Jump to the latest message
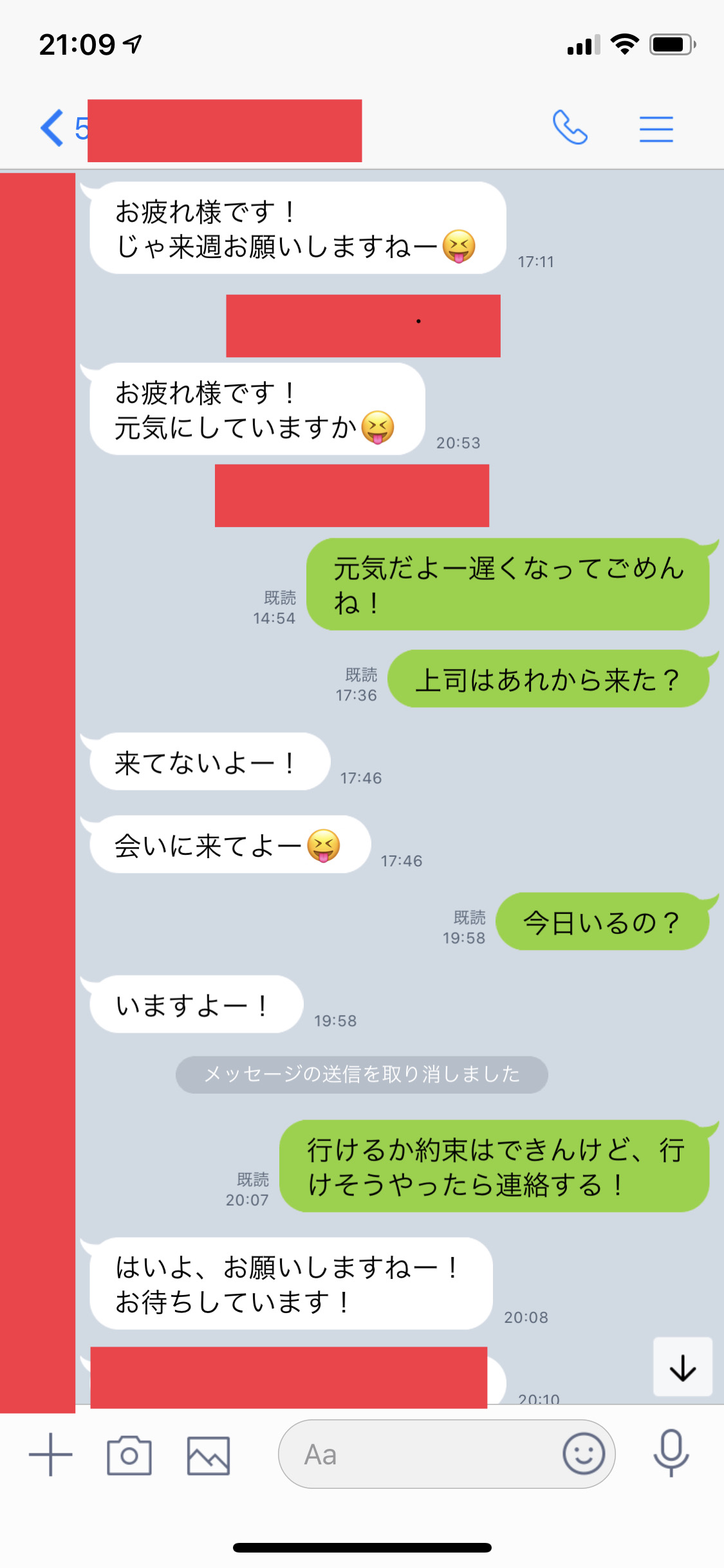Screen dimensions: 724x1568 (683, 1367)
